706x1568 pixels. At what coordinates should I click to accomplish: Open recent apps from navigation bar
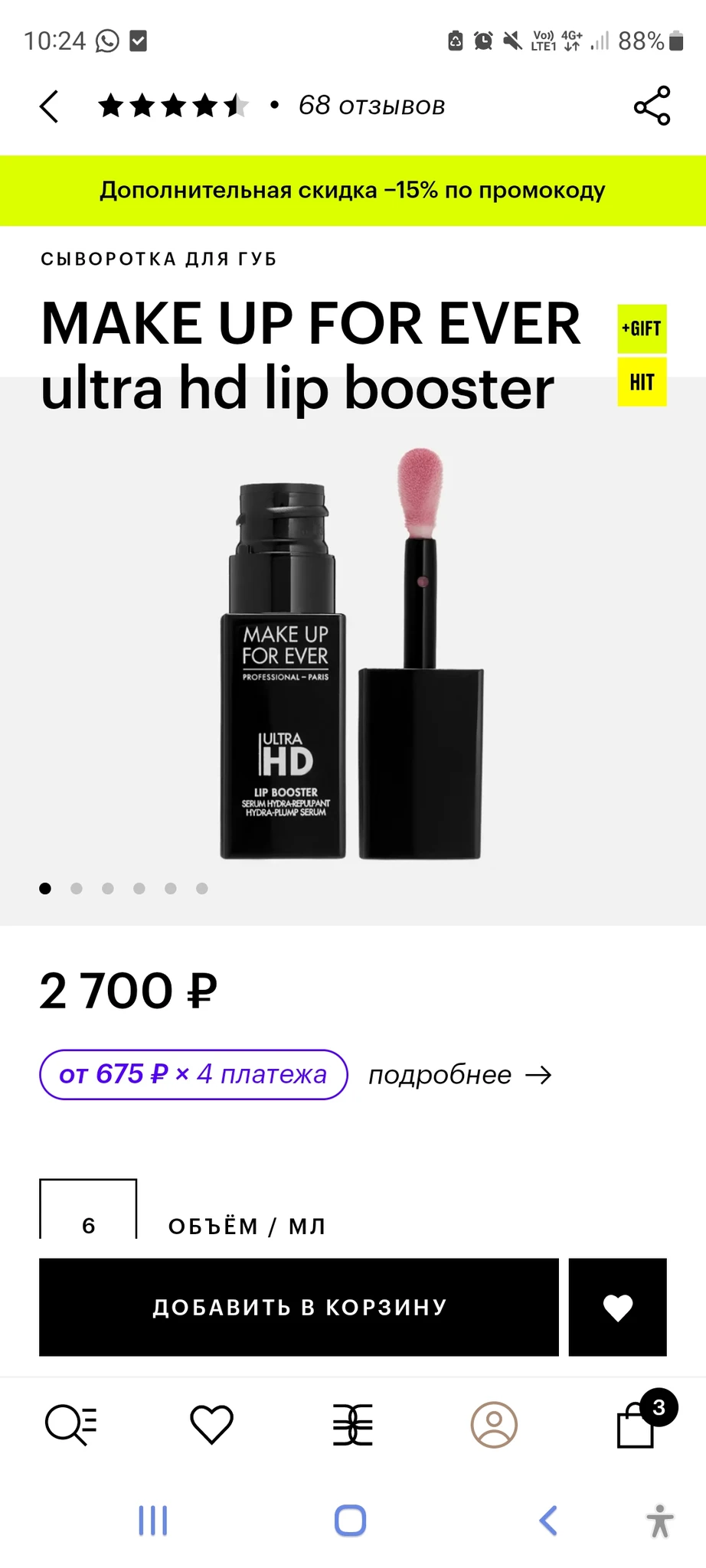[153, 1521]
